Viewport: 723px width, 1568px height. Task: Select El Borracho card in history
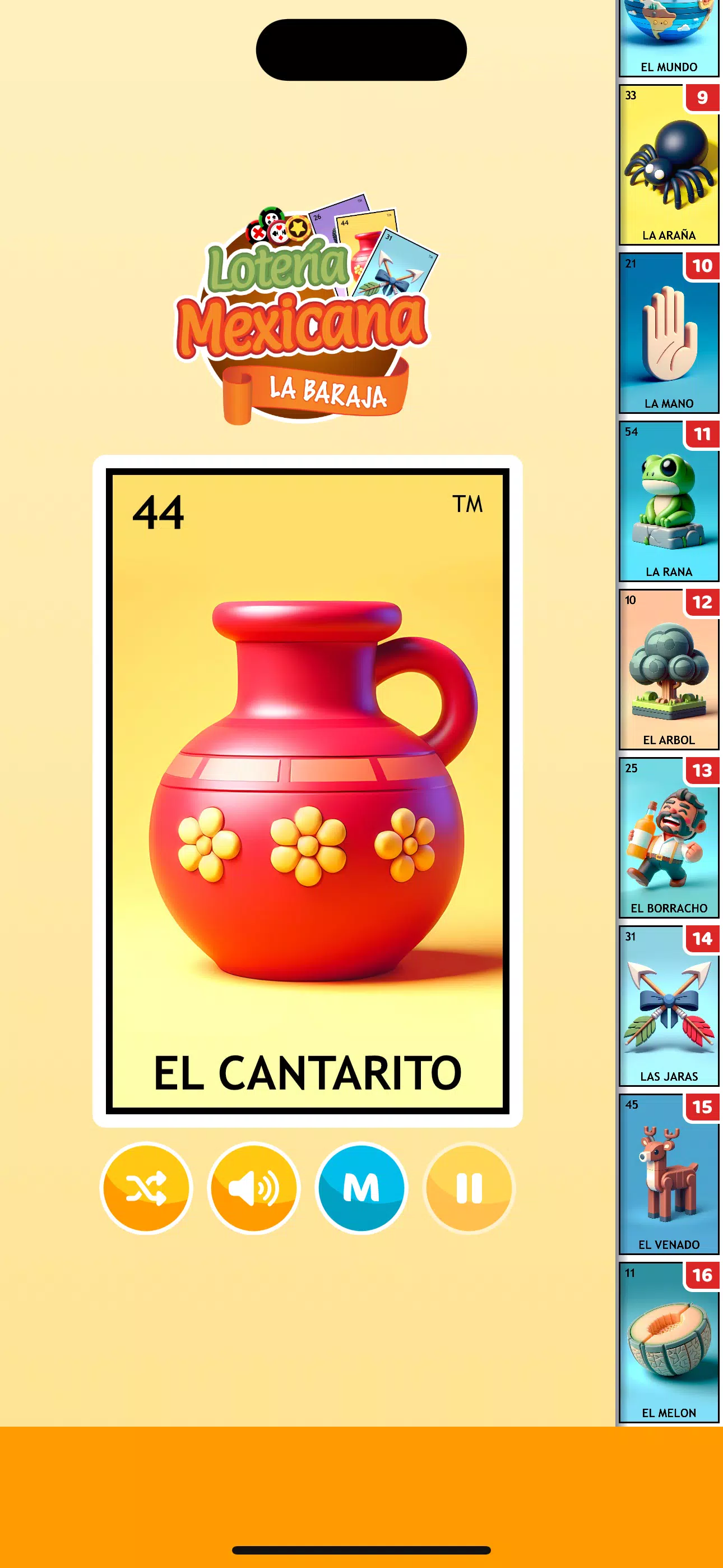(x=668, y=838)
